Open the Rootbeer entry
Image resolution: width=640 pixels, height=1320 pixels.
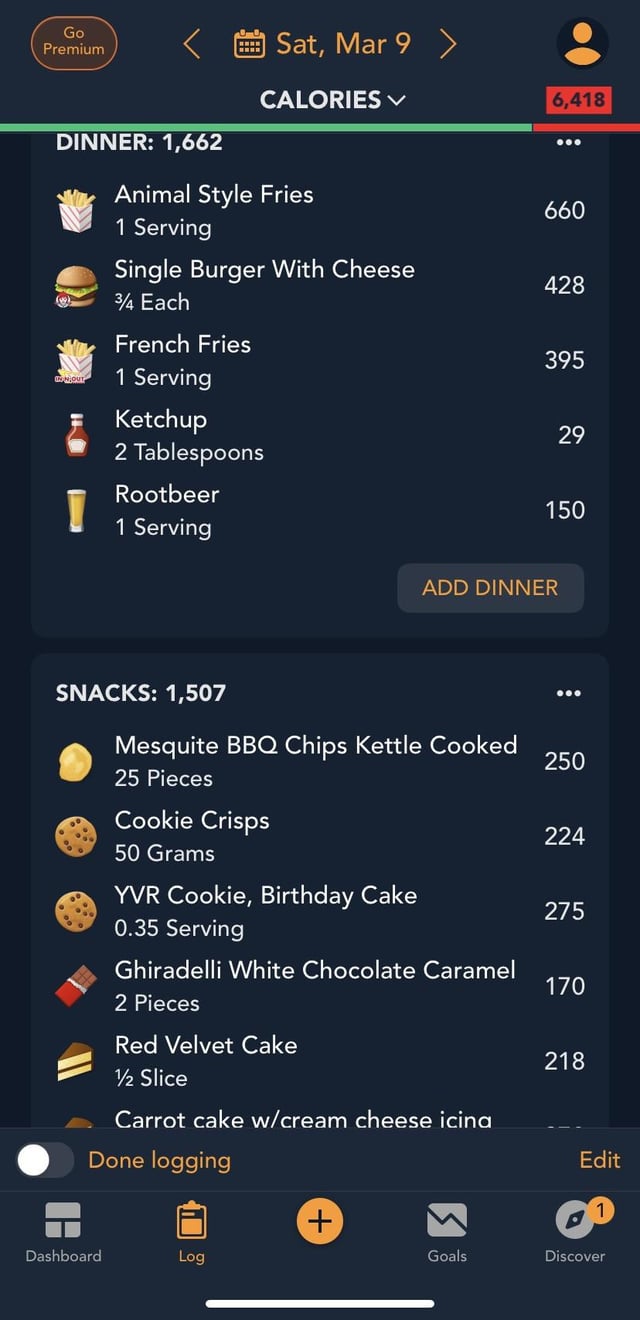click(x=320, y=510)
